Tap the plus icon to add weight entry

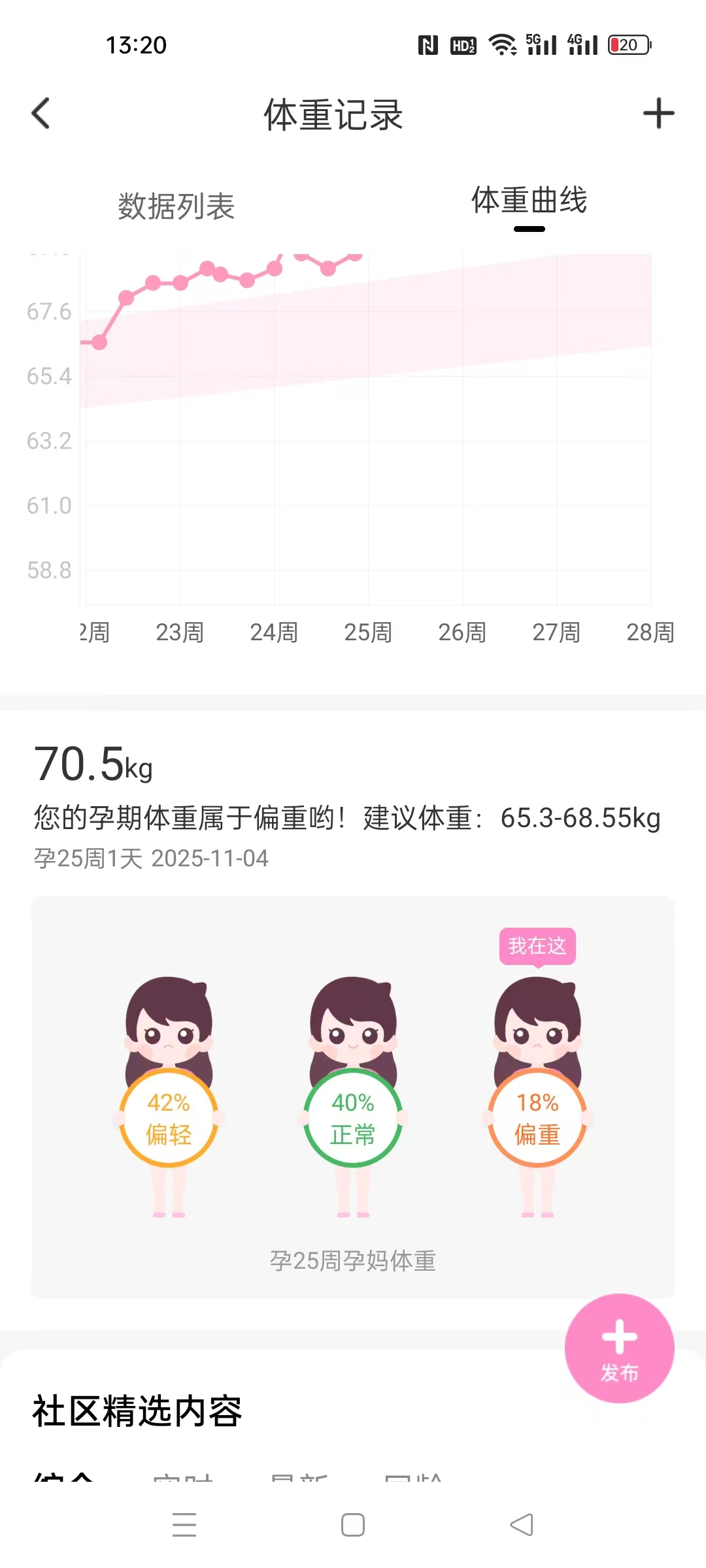pyautogui.click(x=659, y=113)
